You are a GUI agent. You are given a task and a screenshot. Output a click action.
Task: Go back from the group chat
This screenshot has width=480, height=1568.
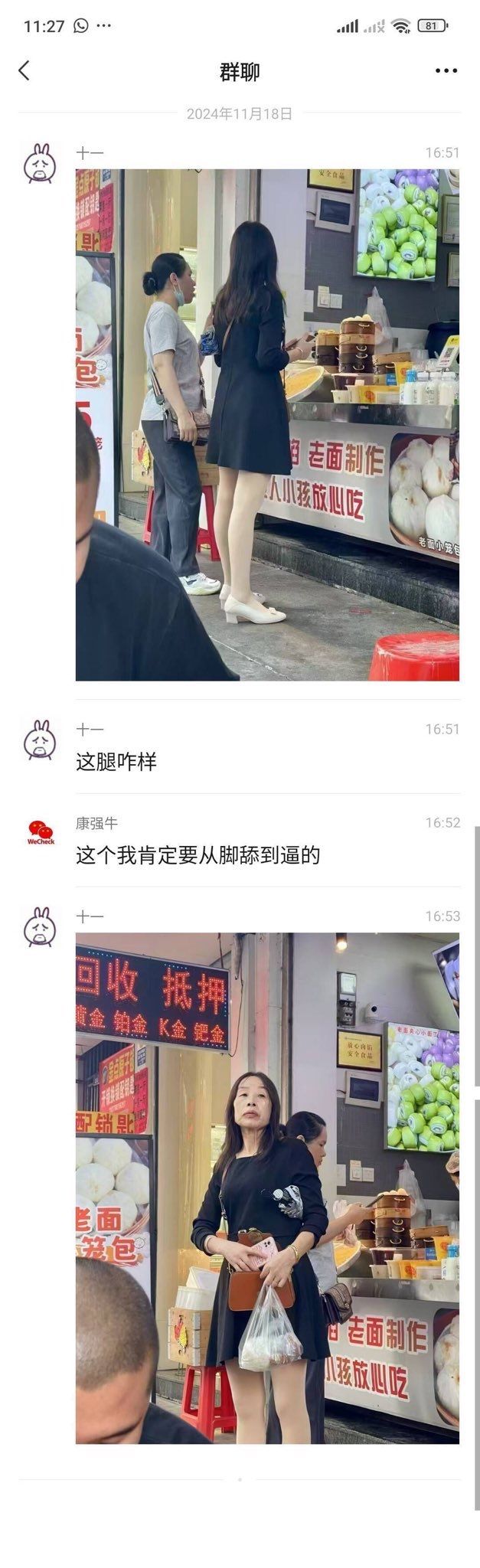pyautogui.click(x=24, y=71)
